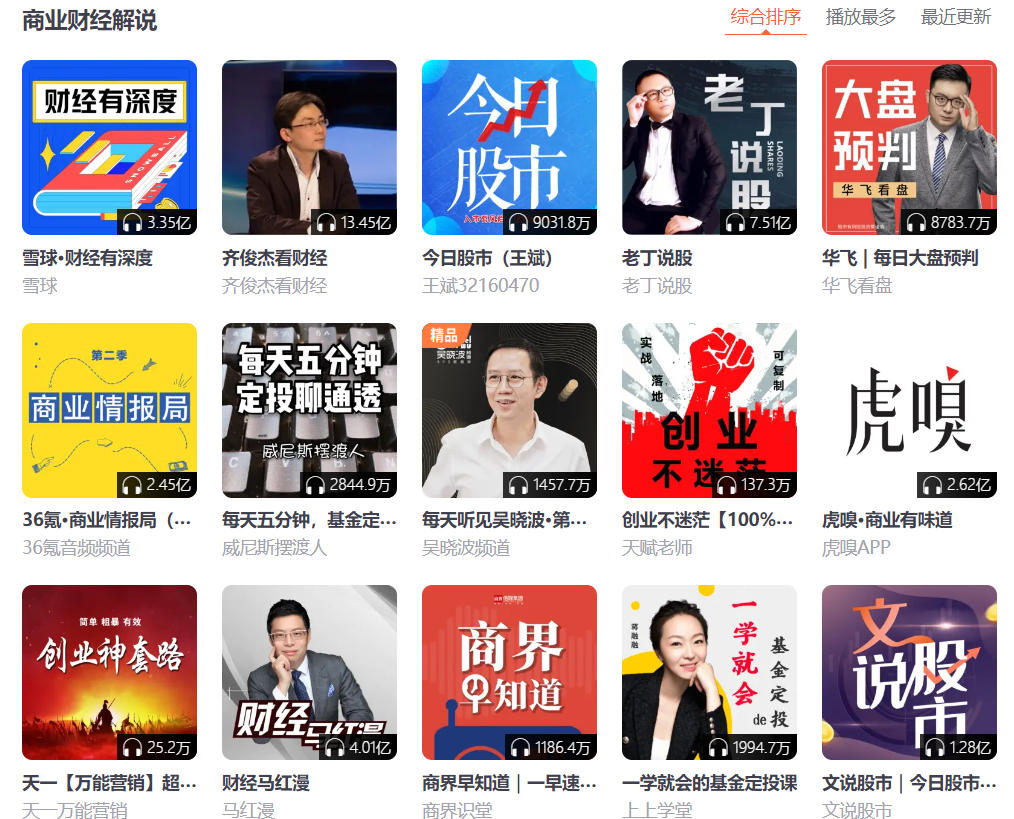Open the 每天听见吴晓波 album
The image size is (1014, 819).
point(509,410)
